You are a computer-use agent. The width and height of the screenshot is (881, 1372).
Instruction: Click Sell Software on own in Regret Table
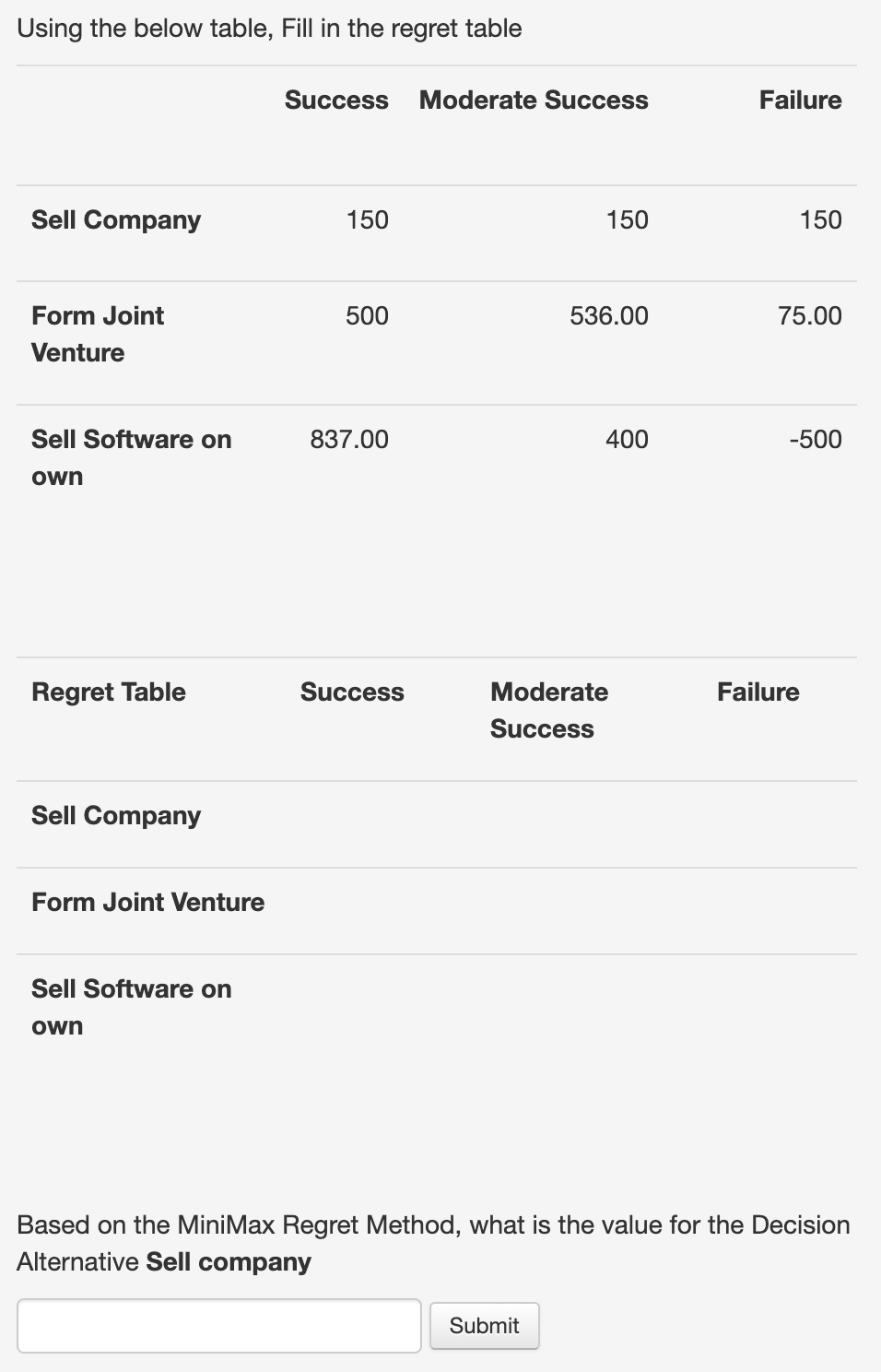[132, 1006]
